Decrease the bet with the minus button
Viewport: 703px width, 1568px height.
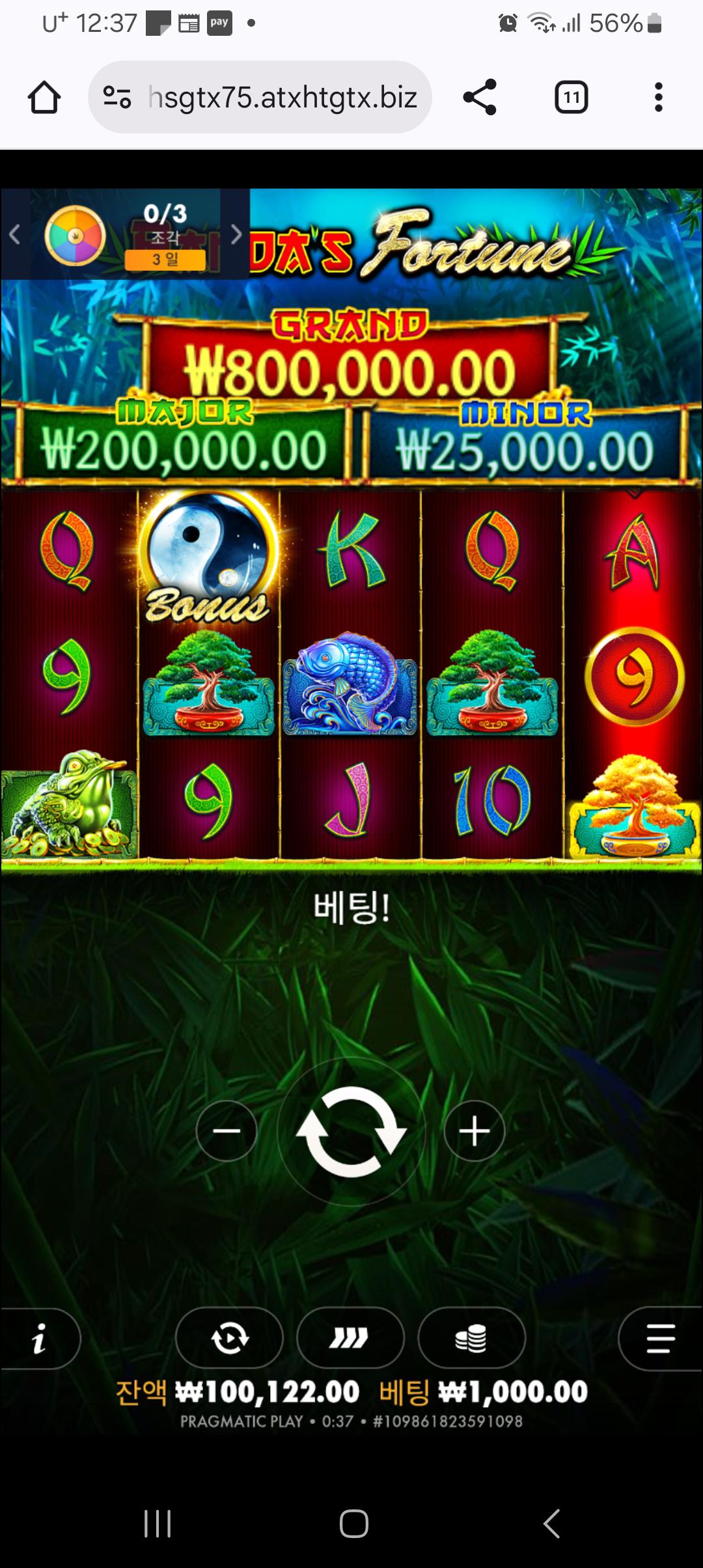tap(227, 1131)
